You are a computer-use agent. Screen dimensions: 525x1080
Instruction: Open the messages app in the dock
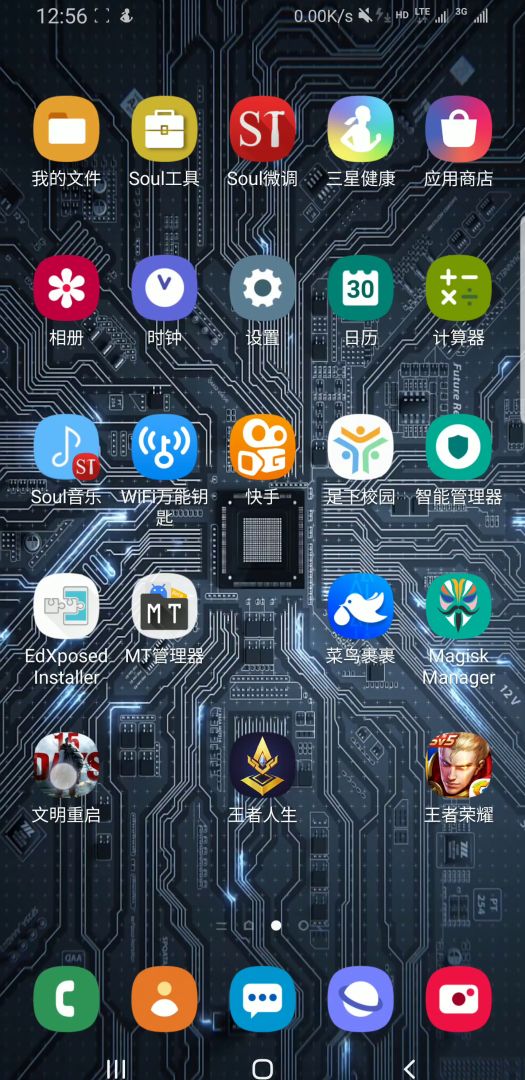tap(262, 999)
